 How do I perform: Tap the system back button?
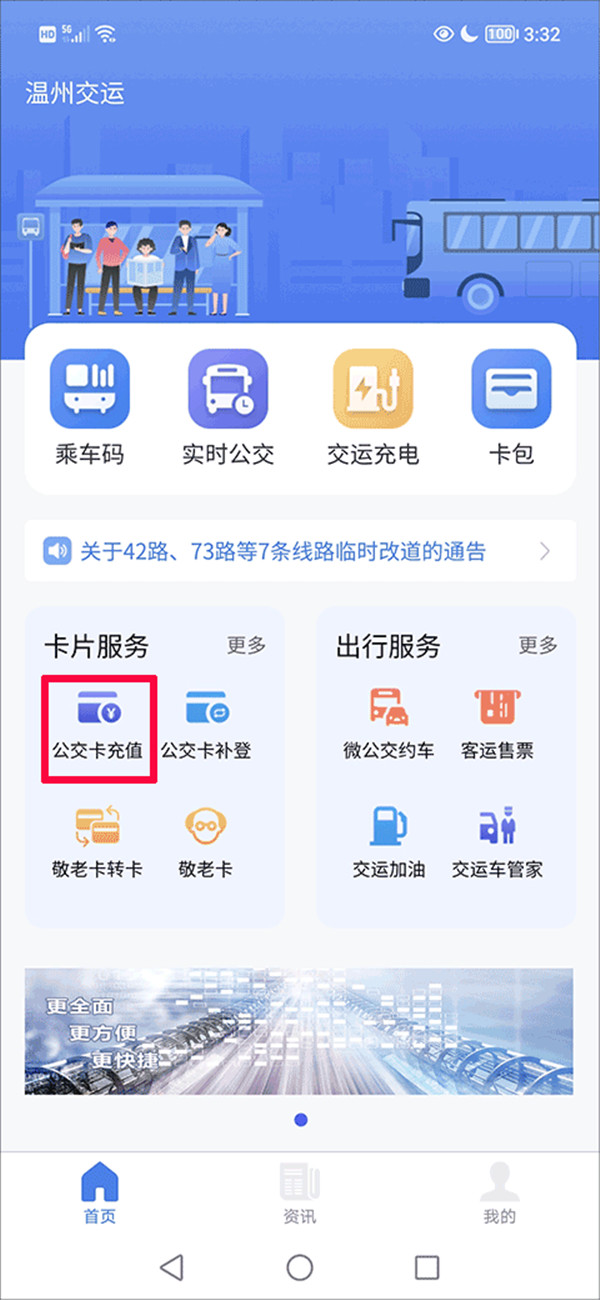point(172,1268)
